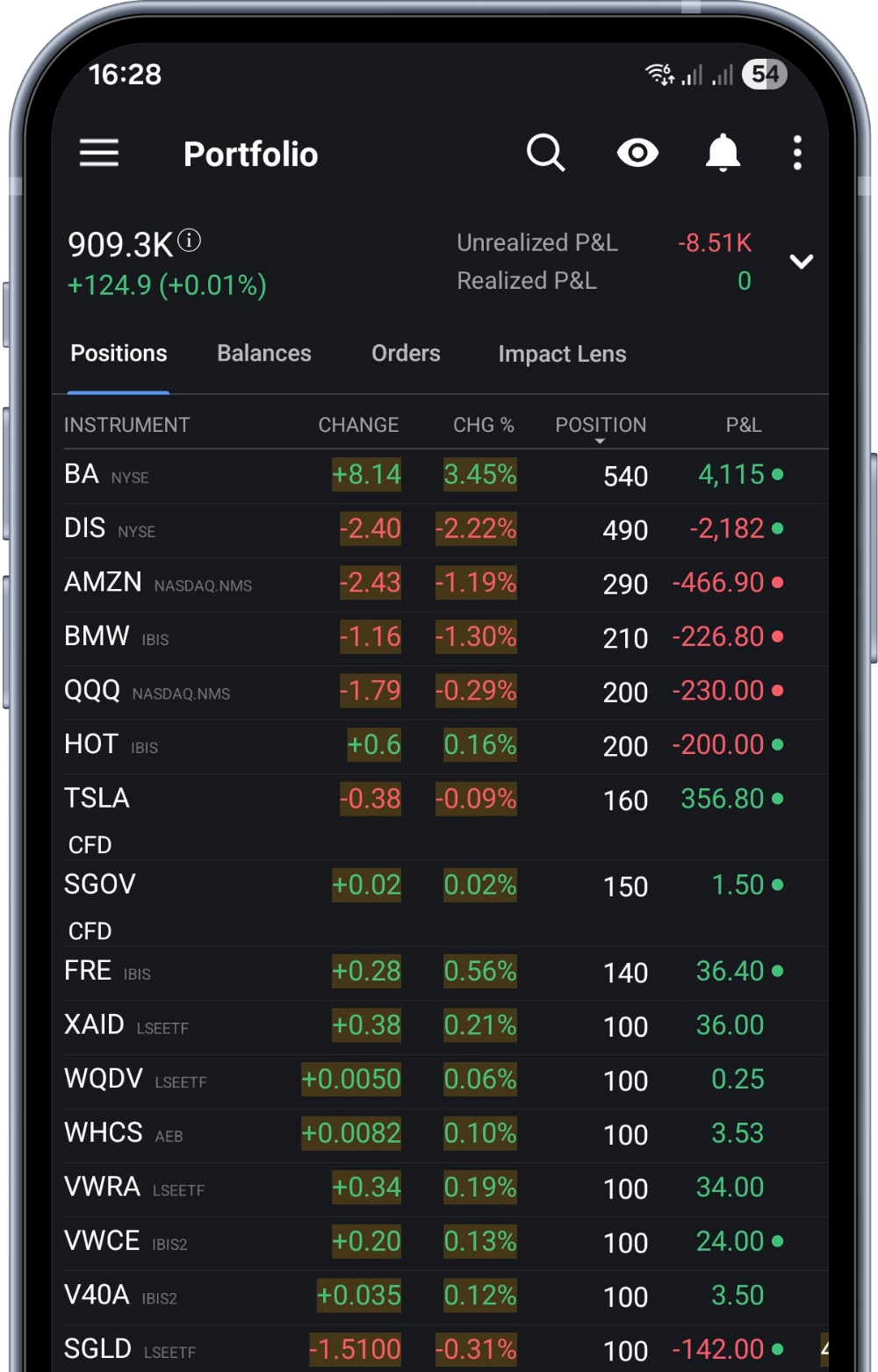Open the hamburger navigation menu
The width and height of the screenshot is (878, 1372).
click(x=98, y=153)
